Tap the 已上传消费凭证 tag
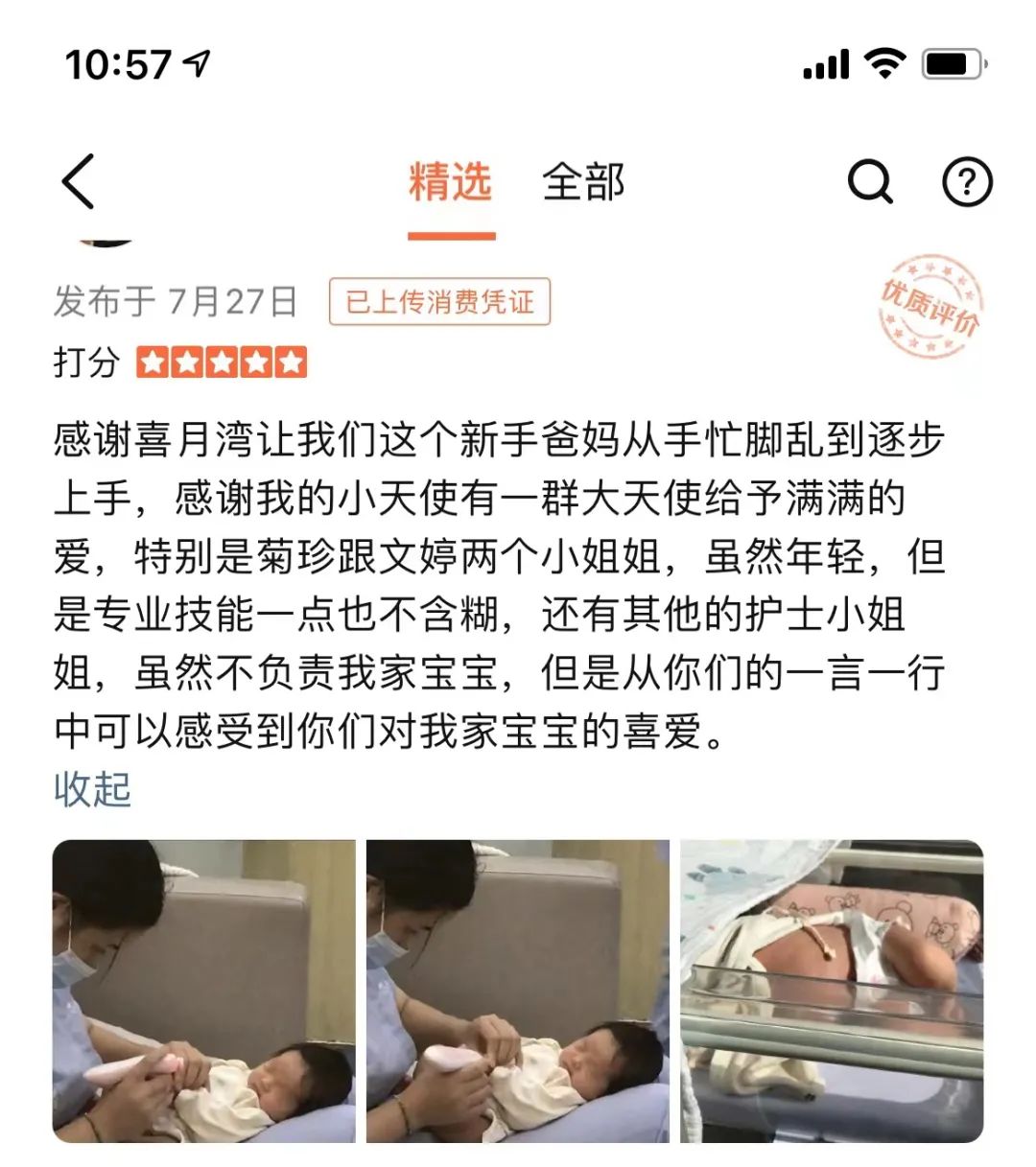The image size is (1036, 1167). (439, 302)
